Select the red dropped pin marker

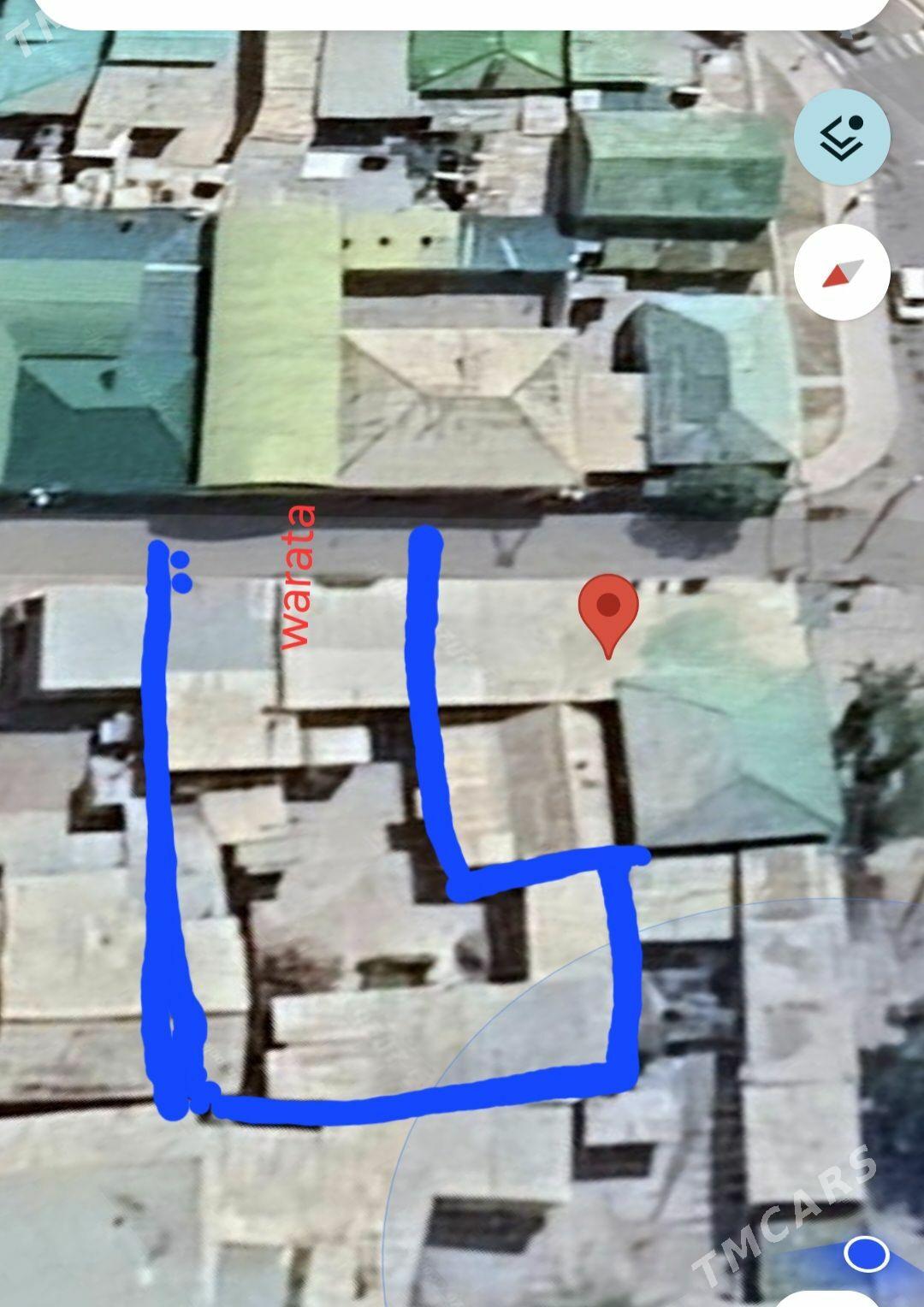click(x=608, y=609)
